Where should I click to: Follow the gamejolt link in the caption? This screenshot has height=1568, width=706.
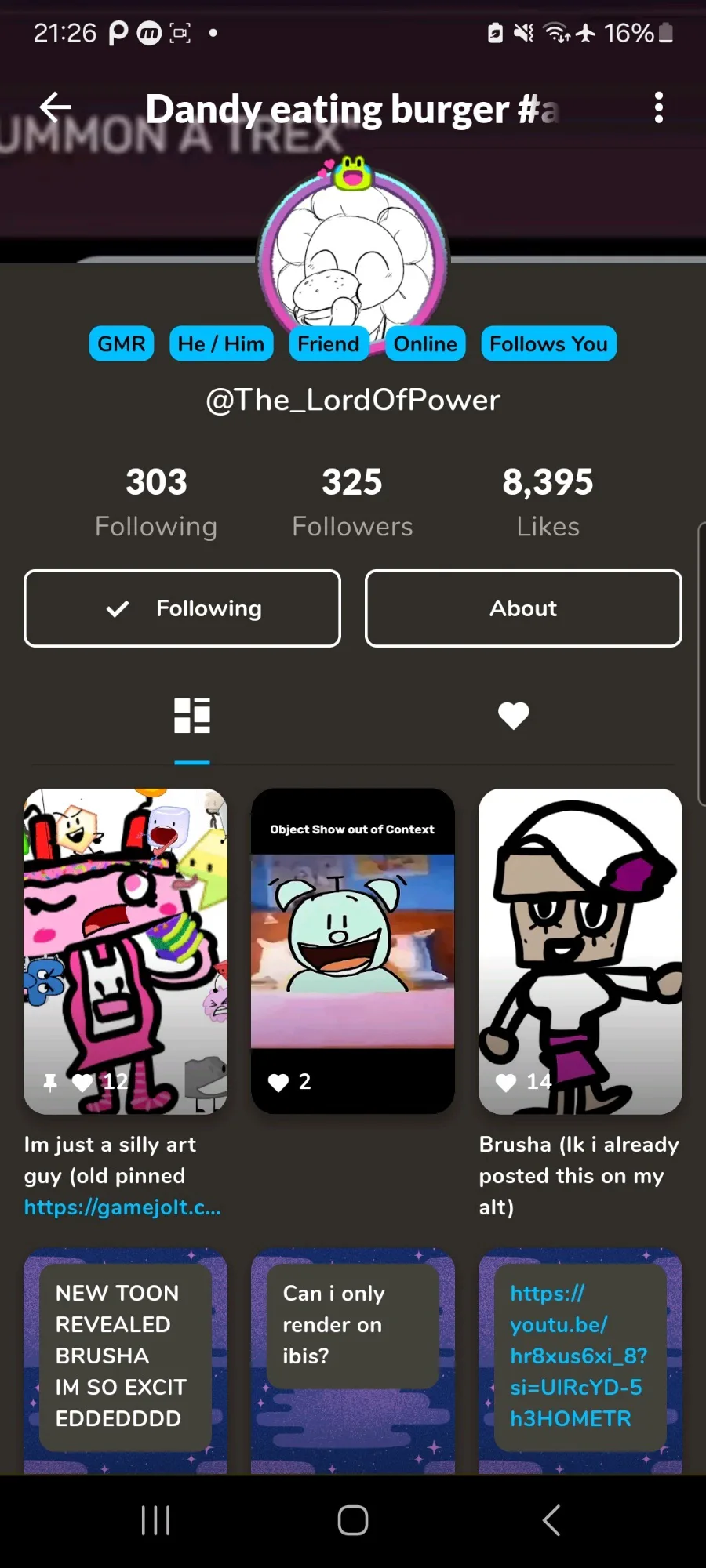pyautogui.click(x=122, y=1207)
